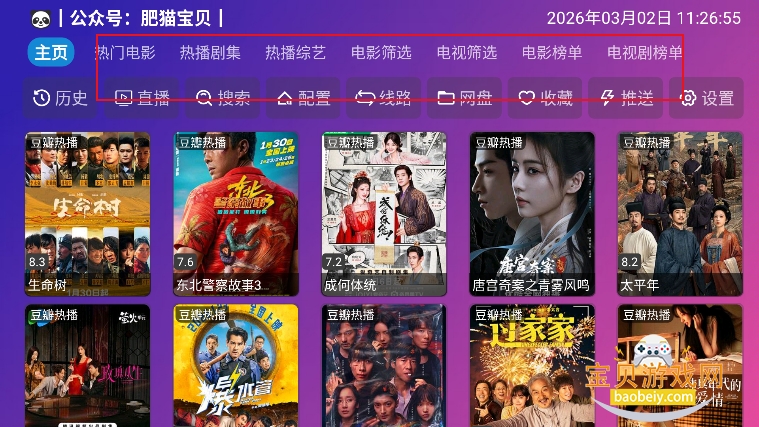This screenshot has height=427, width=759.
Task: Switch to the 热播剧集 tab
Action: pos(210,53)
